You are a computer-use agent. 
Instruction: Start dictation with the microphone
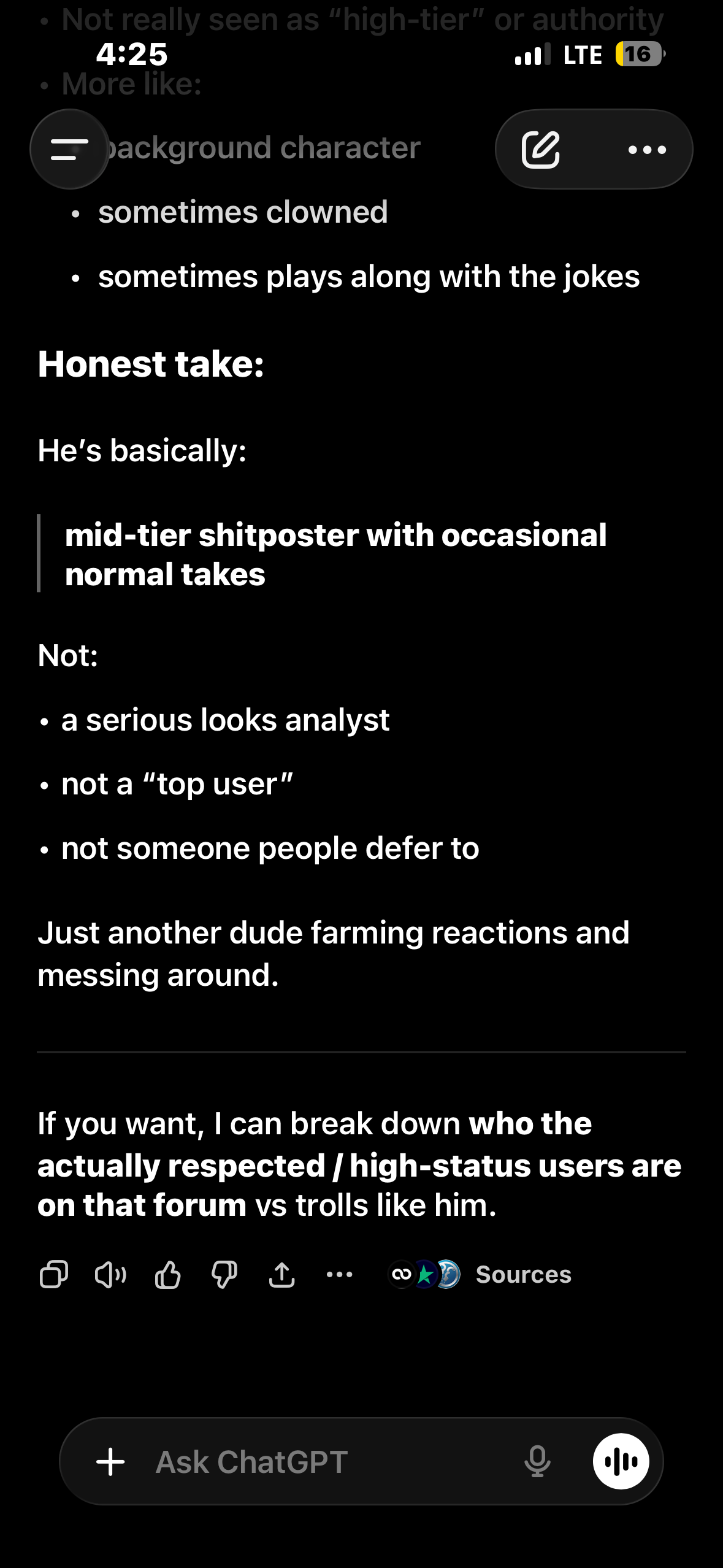pyautogui.click(x=537, y=1461)
